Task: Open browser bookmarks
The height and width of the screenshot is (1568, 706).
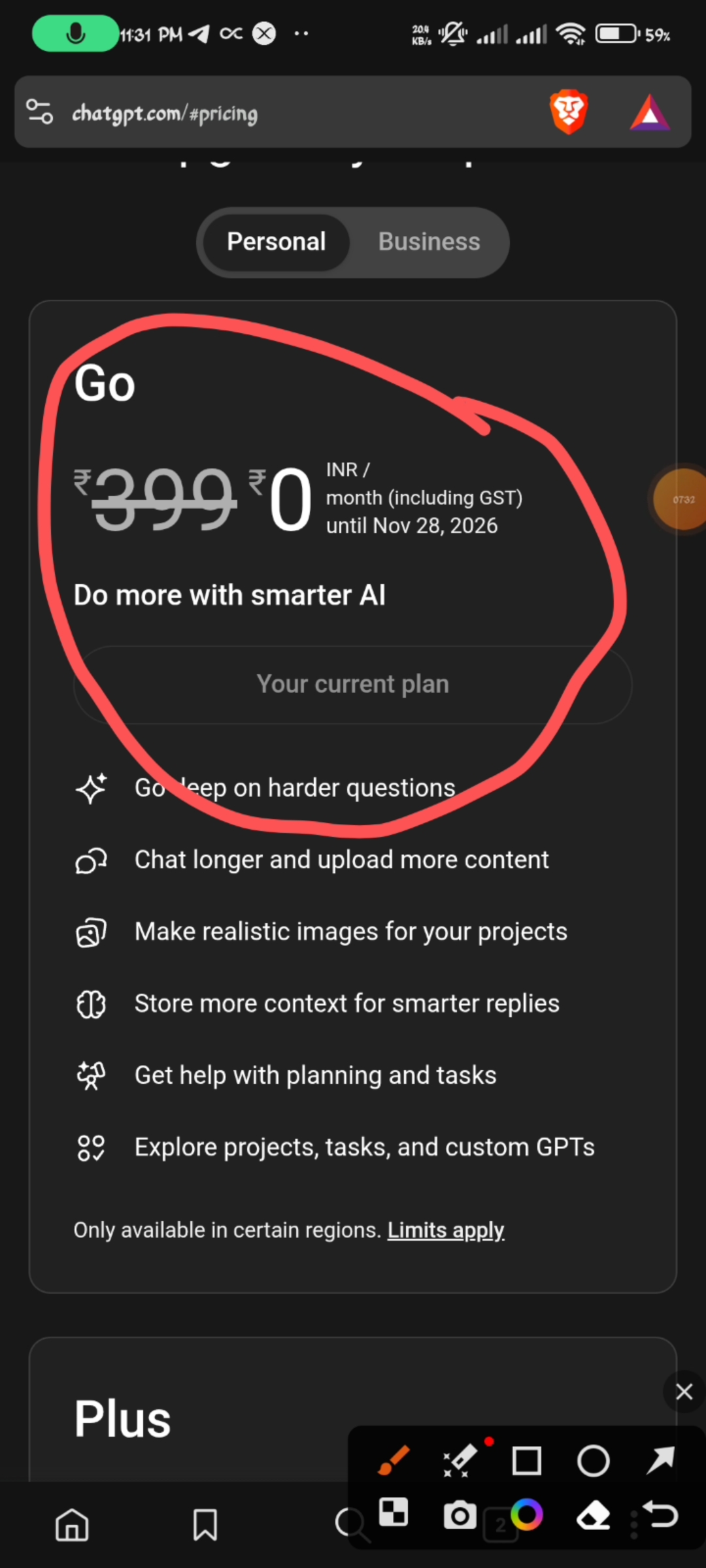Action: pos(205,1526)
